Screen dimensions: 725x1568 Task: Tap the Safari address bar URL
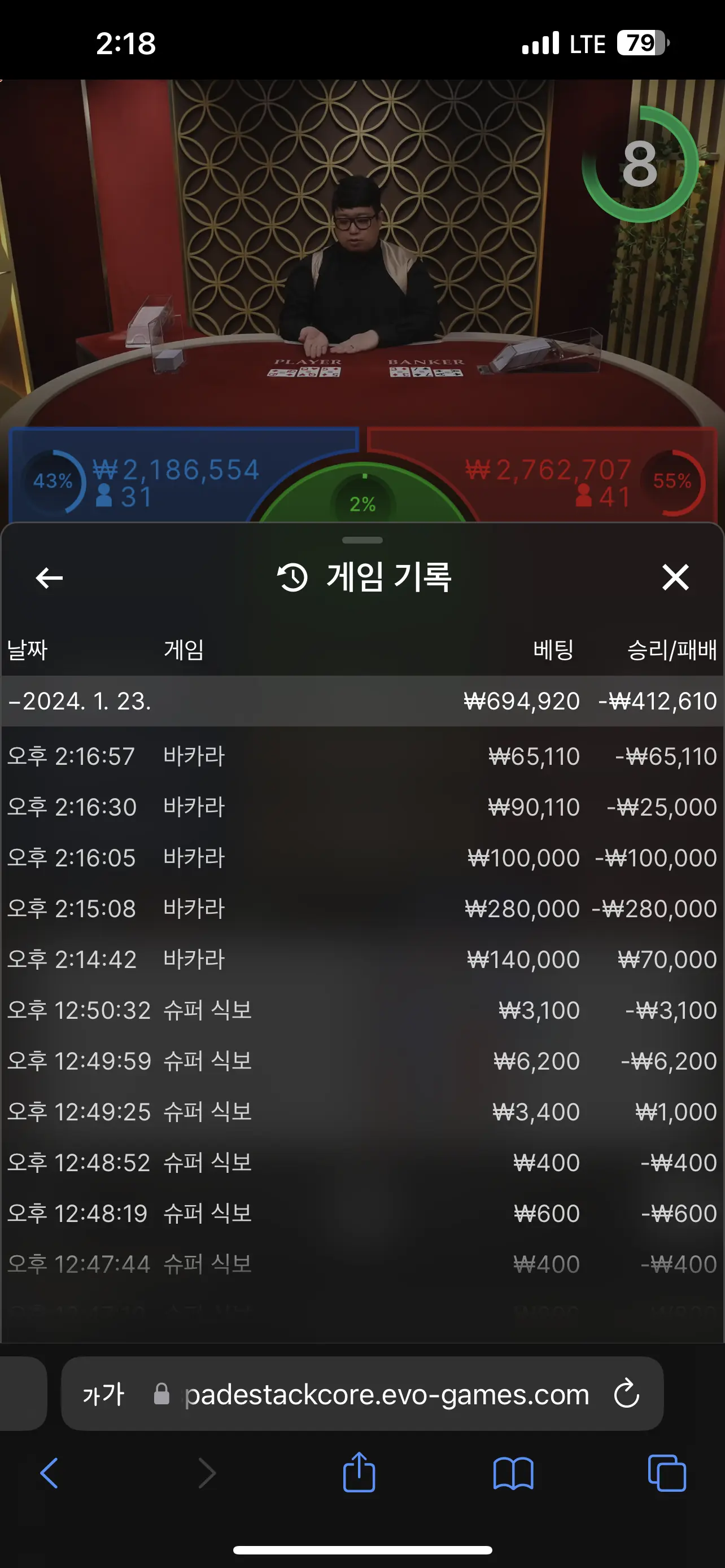pyautogui.click(x=387, y=1394)
